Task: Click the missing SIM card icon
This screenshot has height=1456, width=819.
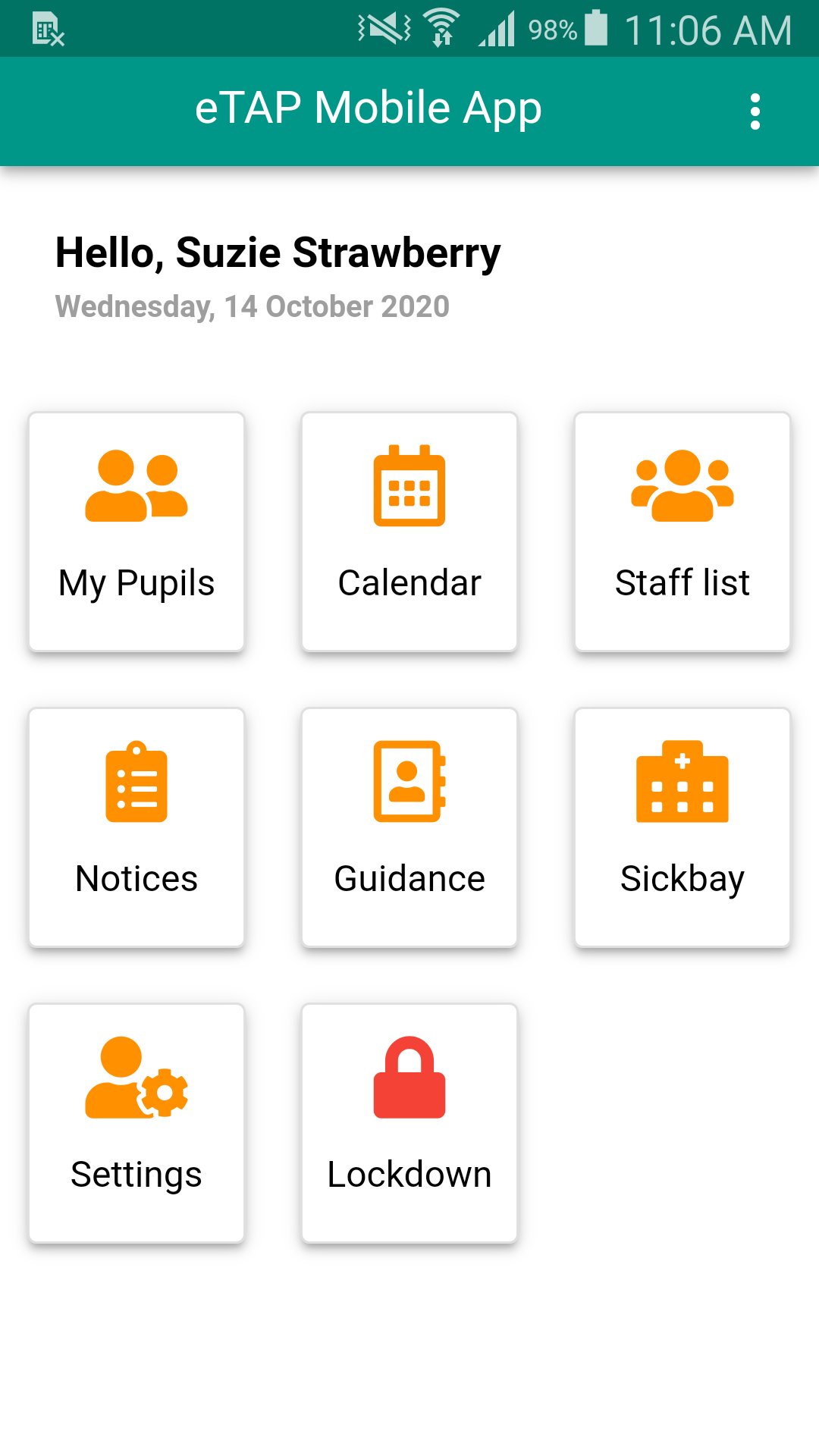Action: click(47, 28)
